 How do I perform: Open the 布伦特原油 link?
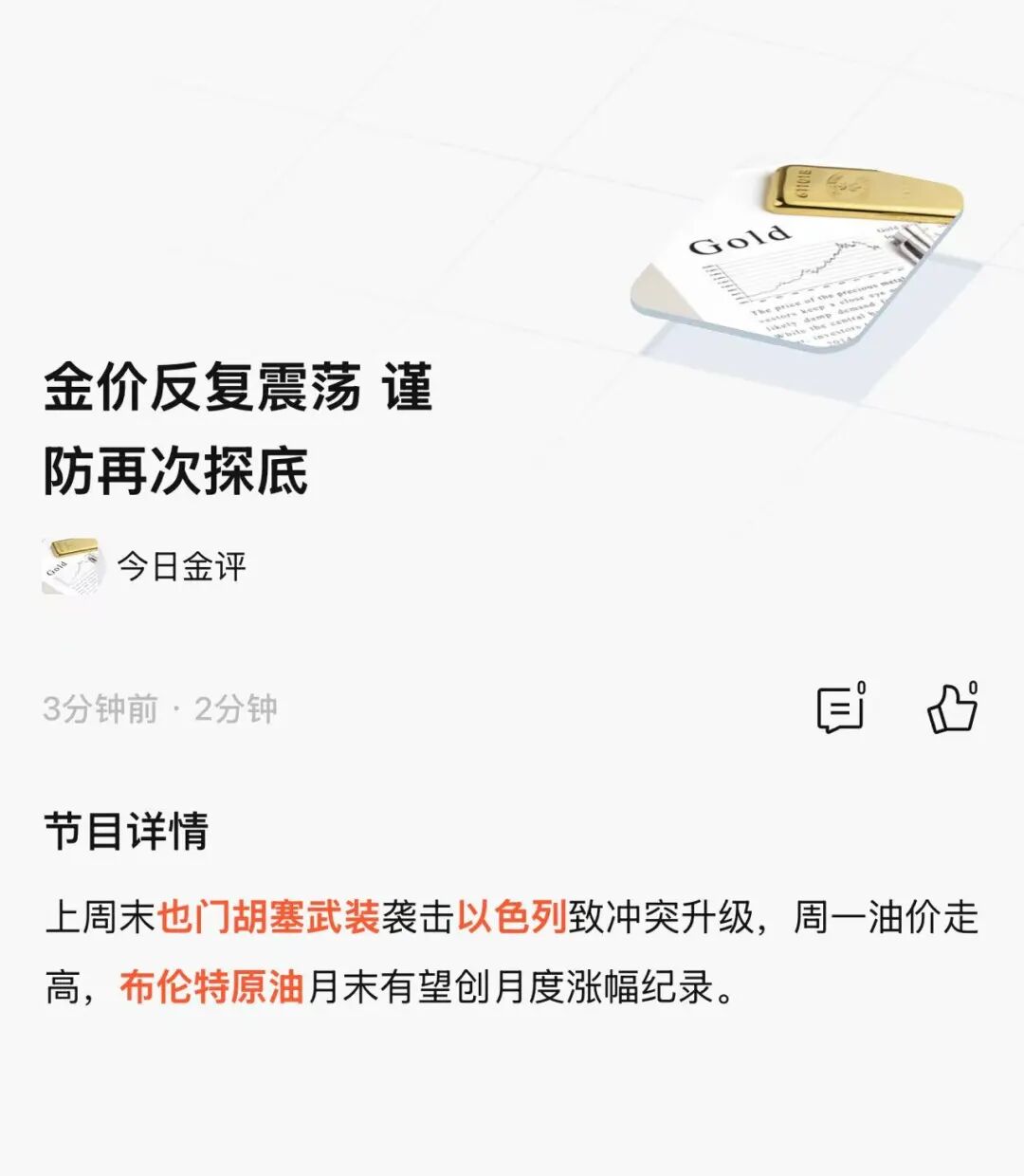[211, 987]
